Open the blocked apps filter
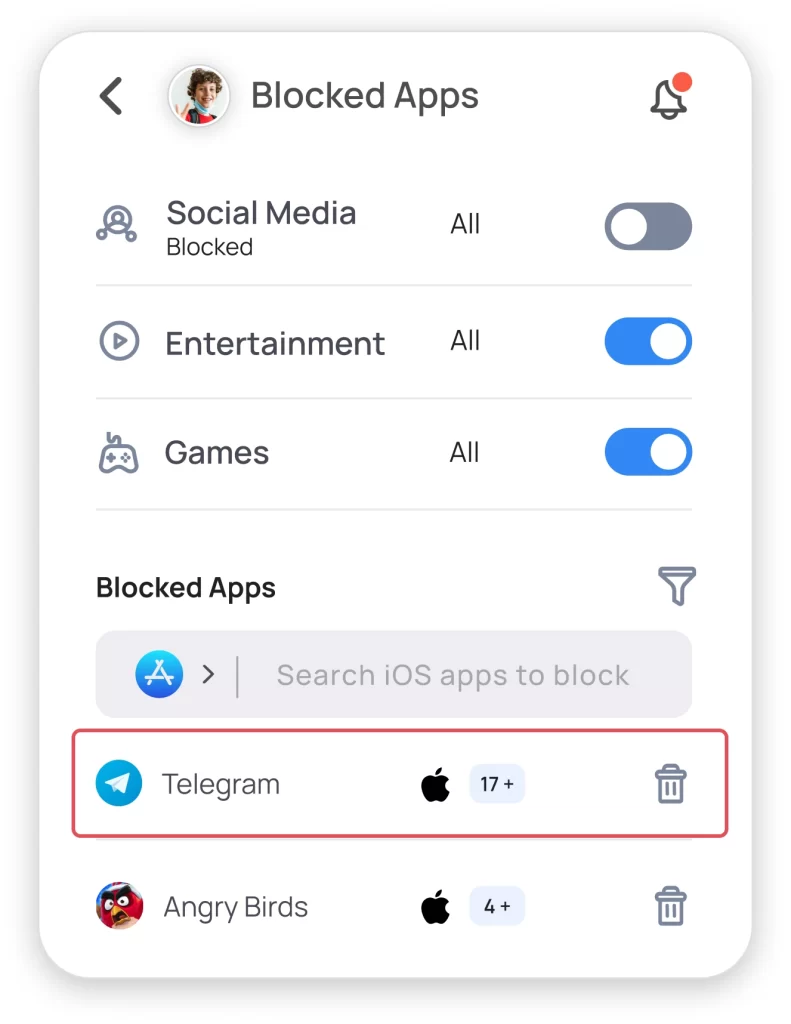The width and height of the screenshot is (791, 1024). tap(676, 586)
